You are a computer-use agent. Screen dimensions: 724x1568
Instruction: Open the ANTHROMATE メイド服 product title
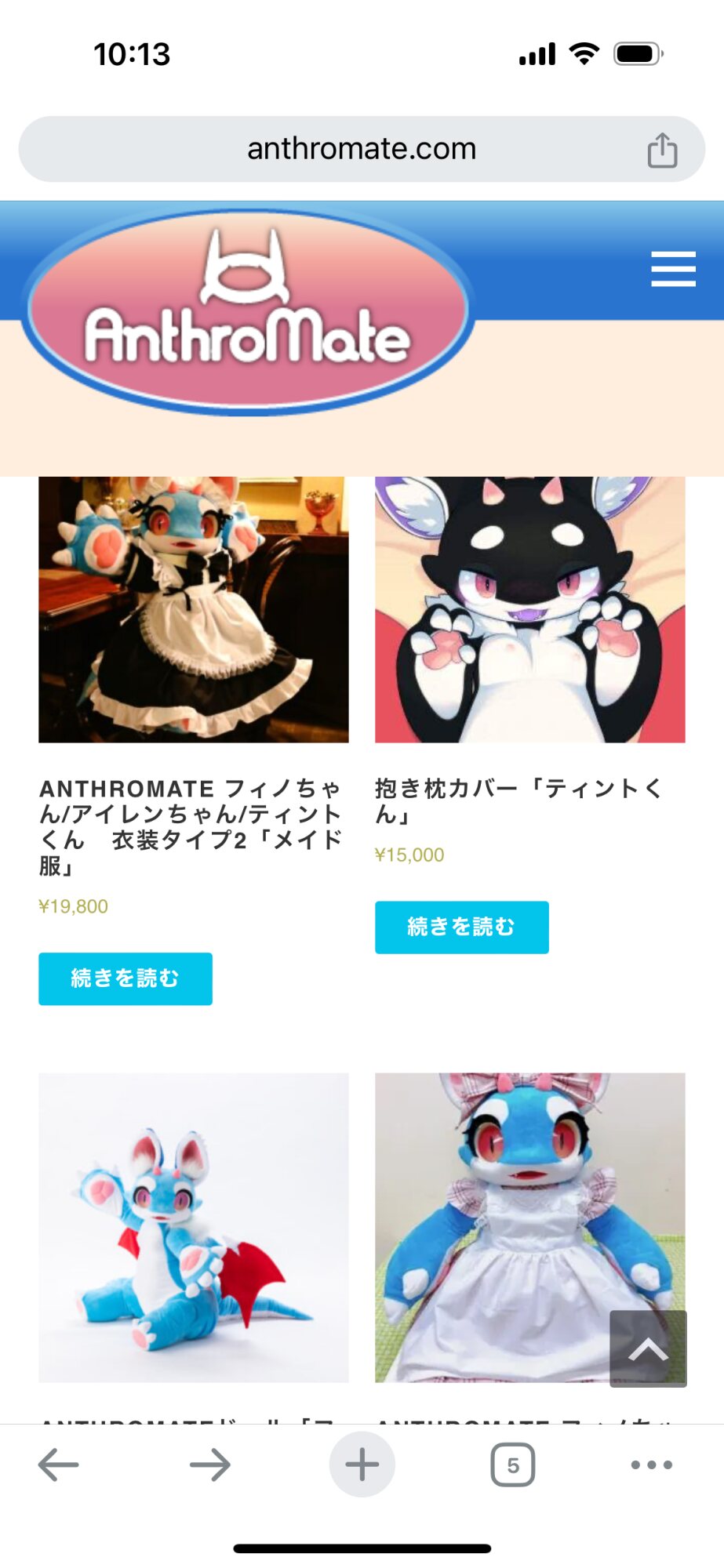click(x=191, y=826)
